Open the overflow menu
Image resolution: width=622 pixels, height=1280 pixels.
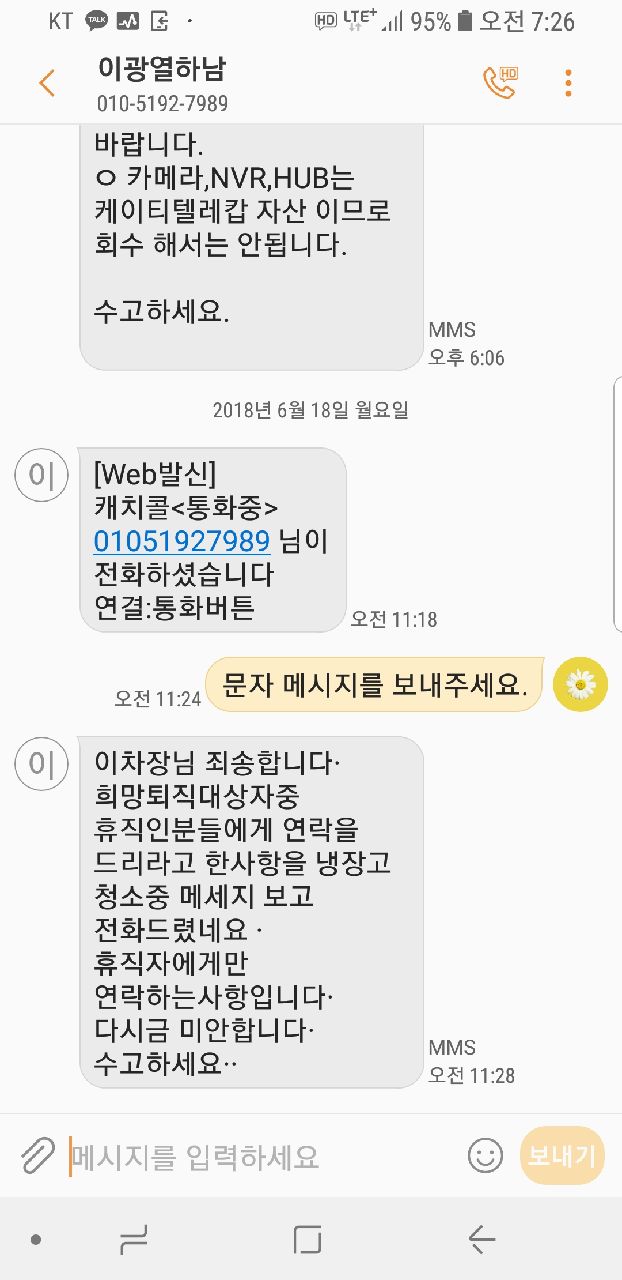pyautogui.click(x=568, y=83)
